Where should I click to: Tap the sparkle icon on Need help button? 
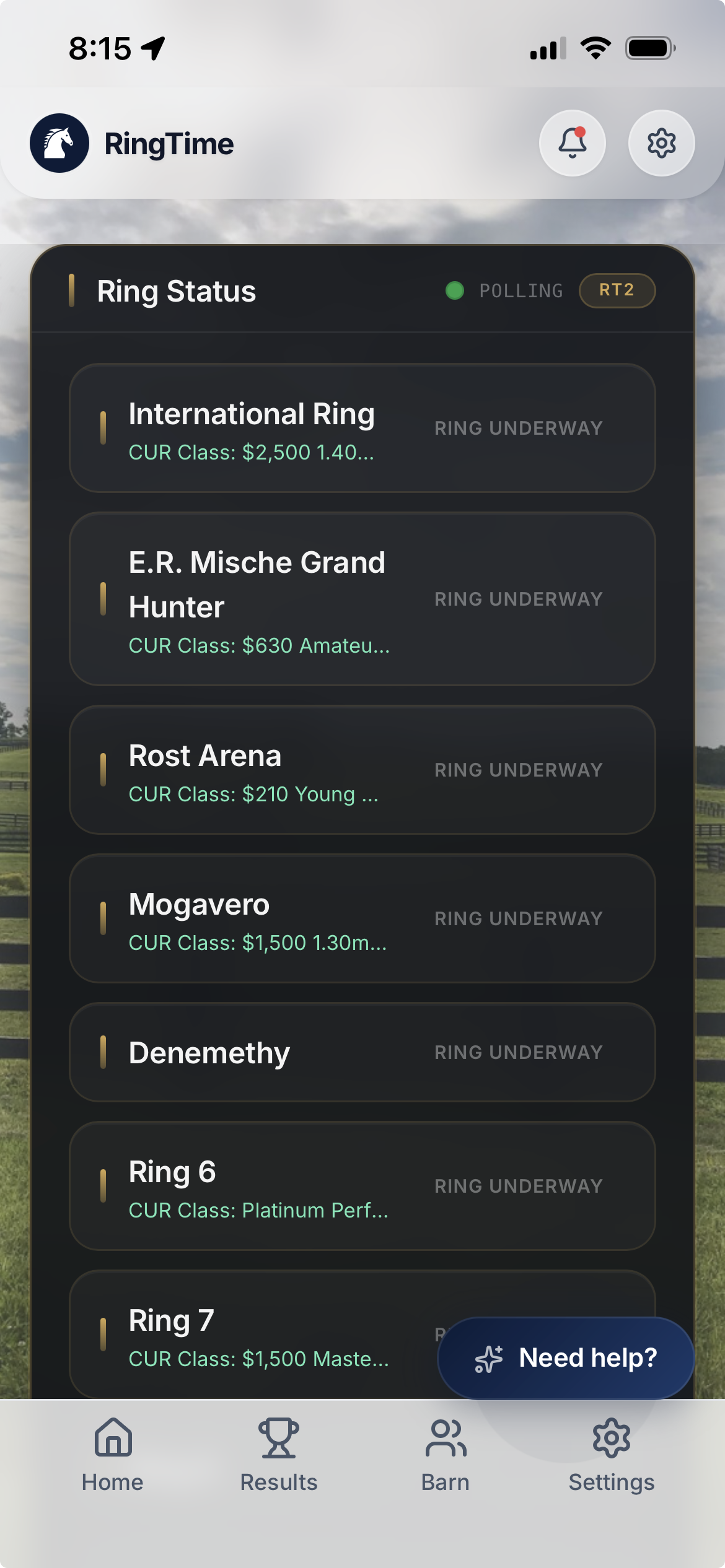click(489, 1358)
